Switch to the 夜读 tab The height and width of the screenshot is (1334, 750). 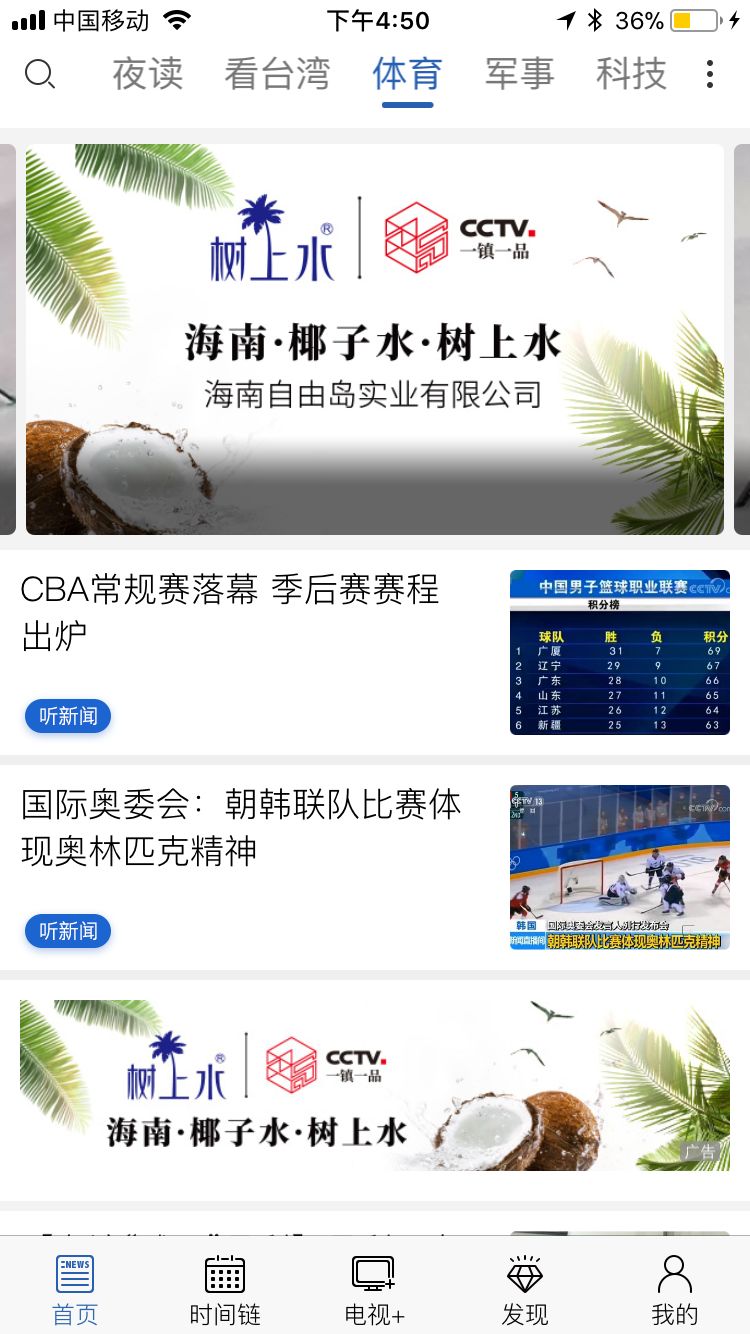(148, 74)
